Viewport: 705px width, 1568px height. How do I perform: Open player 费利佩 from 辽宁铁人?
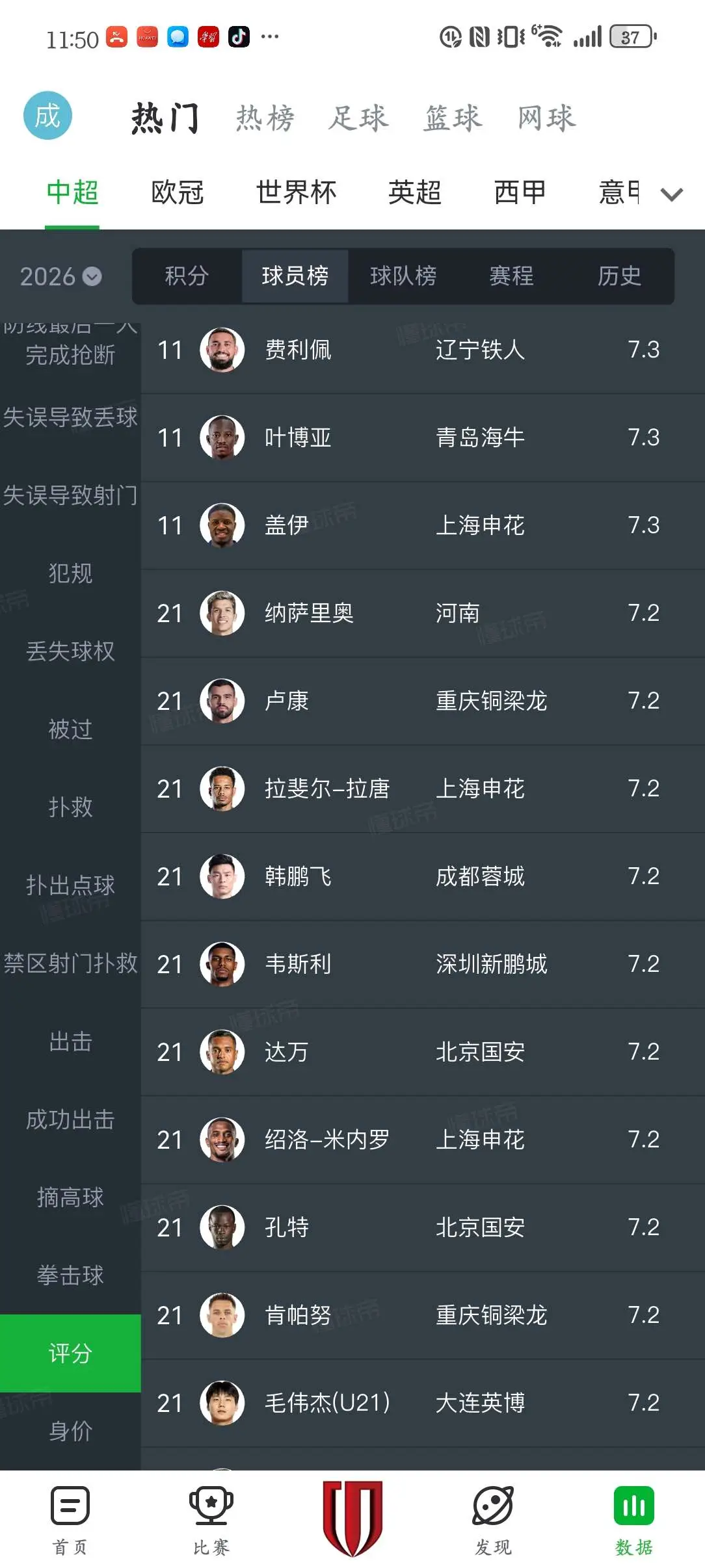click(423, 350)
